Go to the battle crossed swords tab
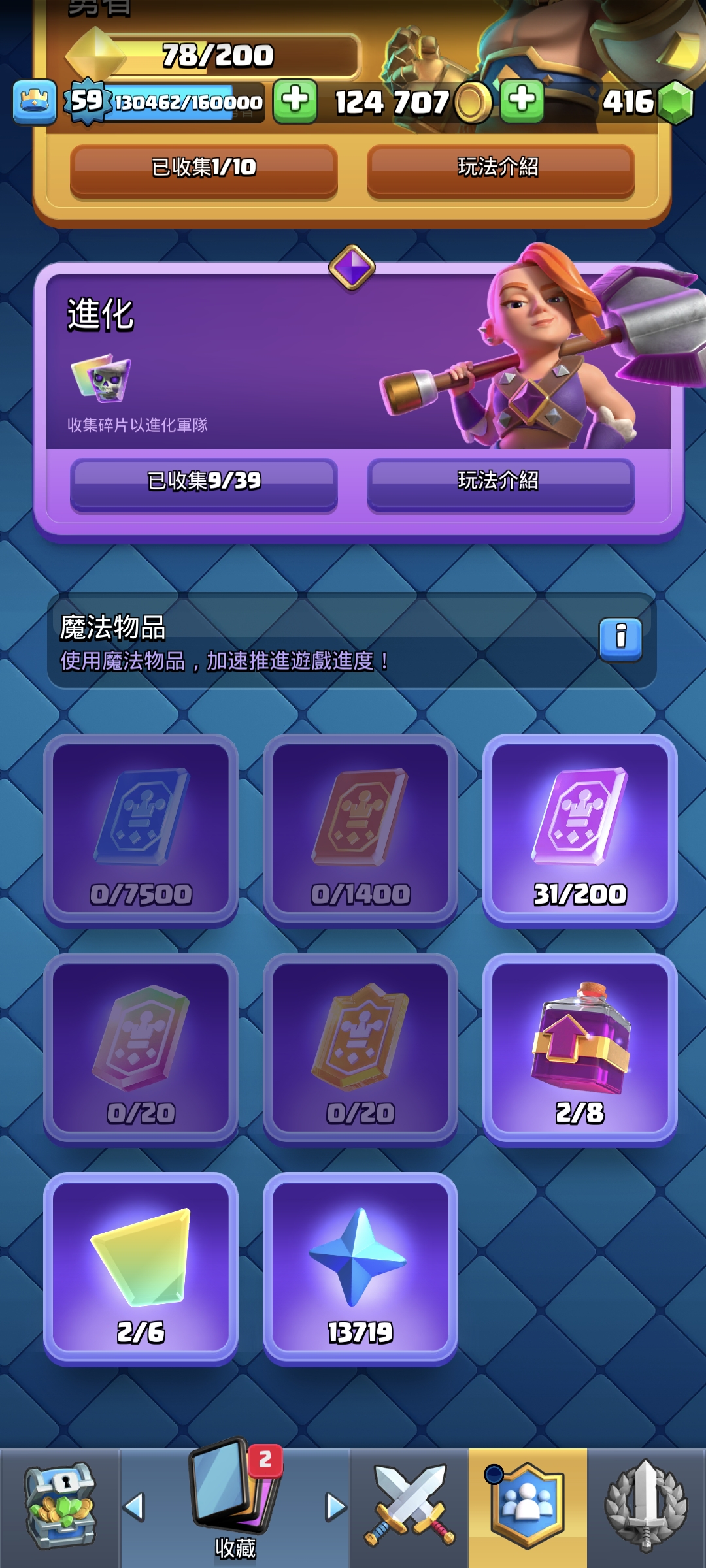Screen dimensions: 706x1568 point(409,1507)
